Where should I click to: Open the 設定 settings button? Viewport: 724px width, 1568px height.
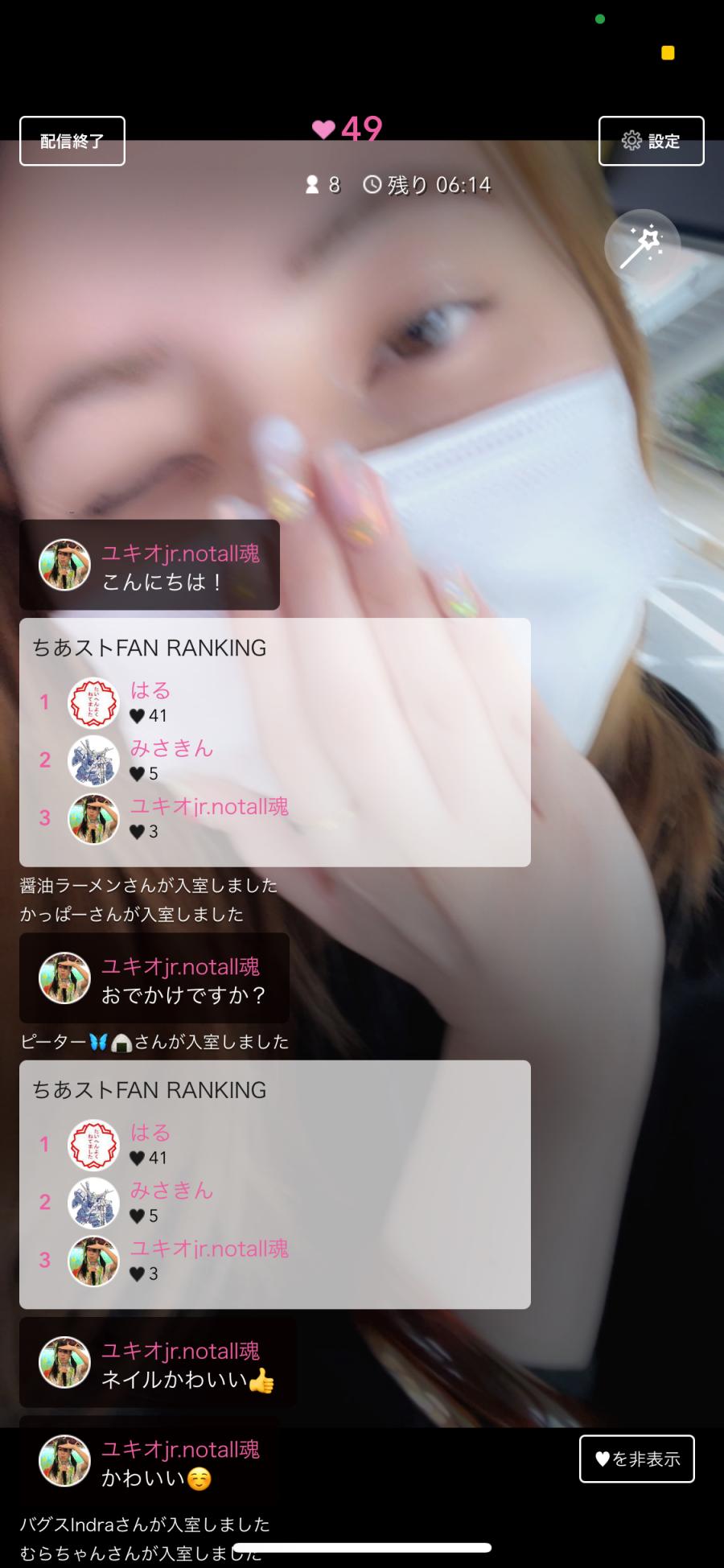click(x=651, y=141)
